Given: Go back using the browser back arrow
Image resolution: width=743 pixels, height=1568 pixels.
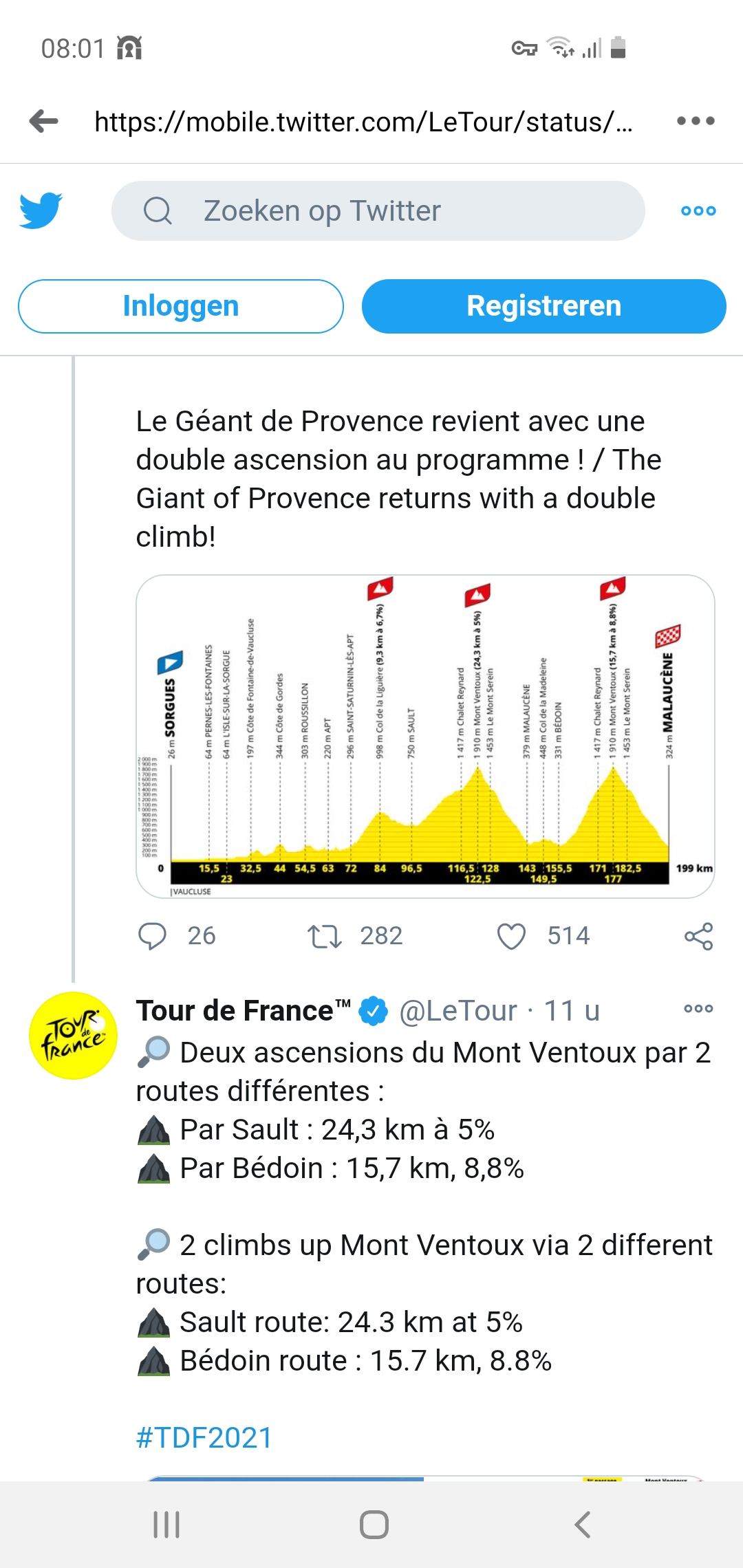Looking at the screenshot, I should [x=44, y=121].
